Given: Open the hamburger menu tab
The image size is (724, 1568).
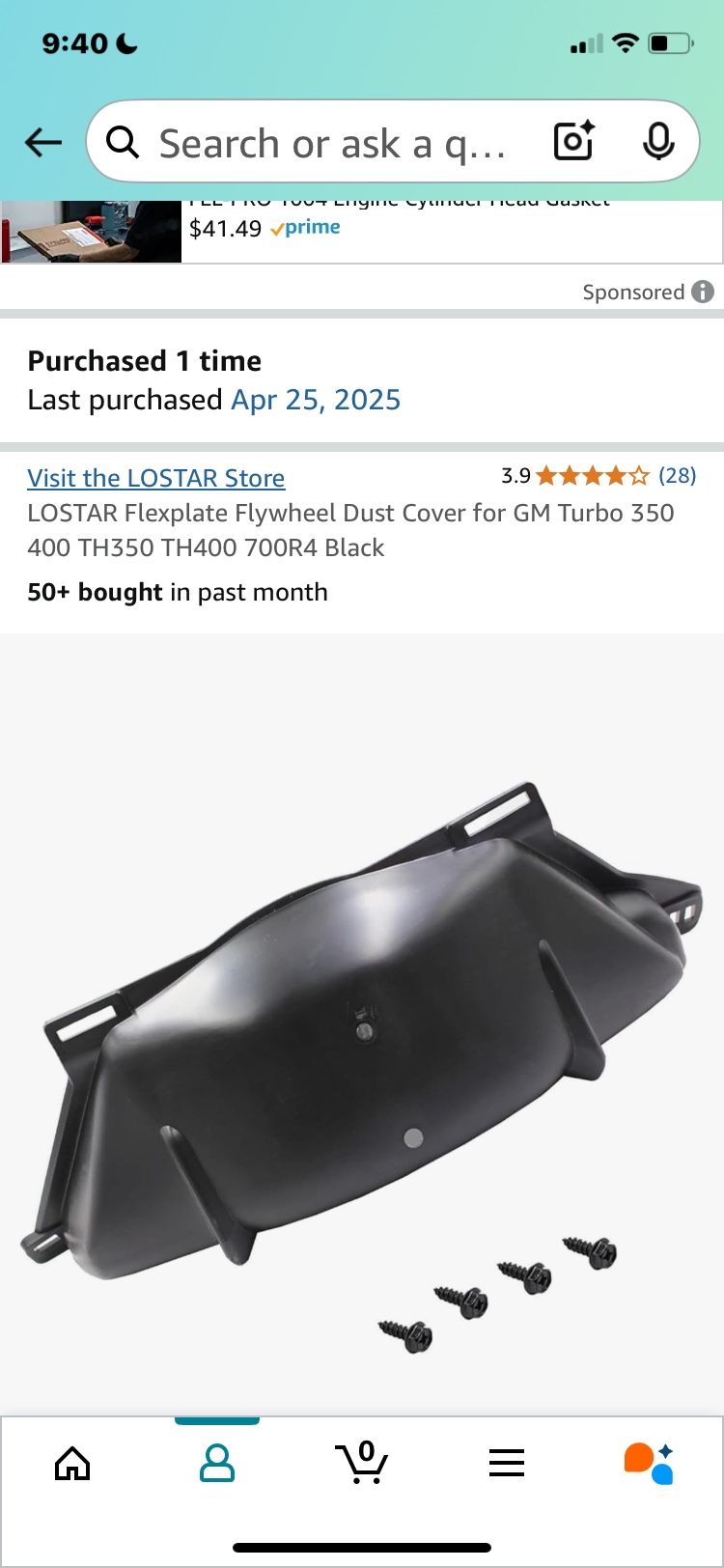Looking at the screenshot, I should 506,1464.
